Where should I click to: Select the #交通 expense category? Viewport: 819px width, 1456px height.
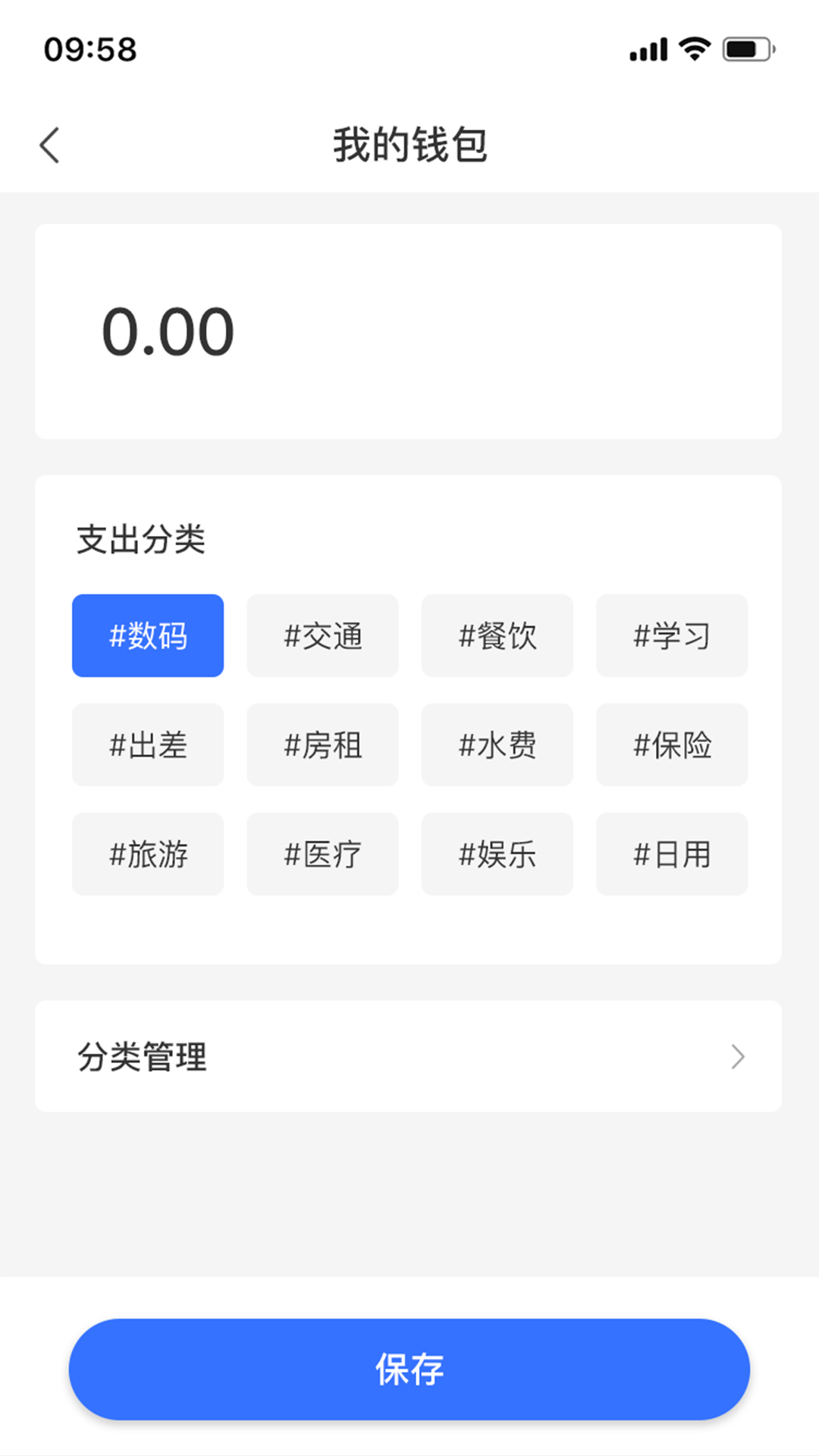[322, 635]
